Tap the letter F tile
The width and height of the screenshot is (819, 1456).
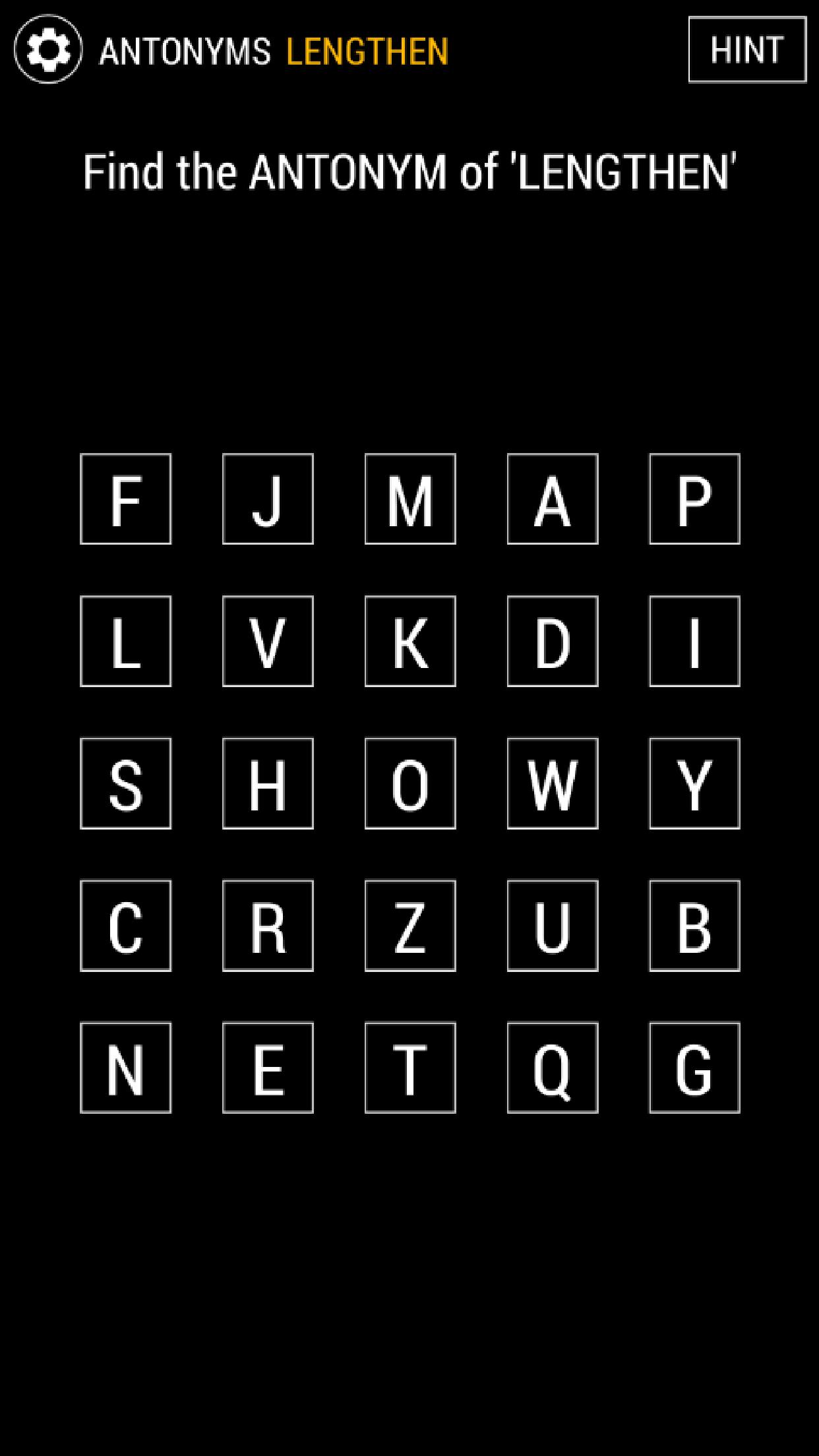(x=125, y=499)
